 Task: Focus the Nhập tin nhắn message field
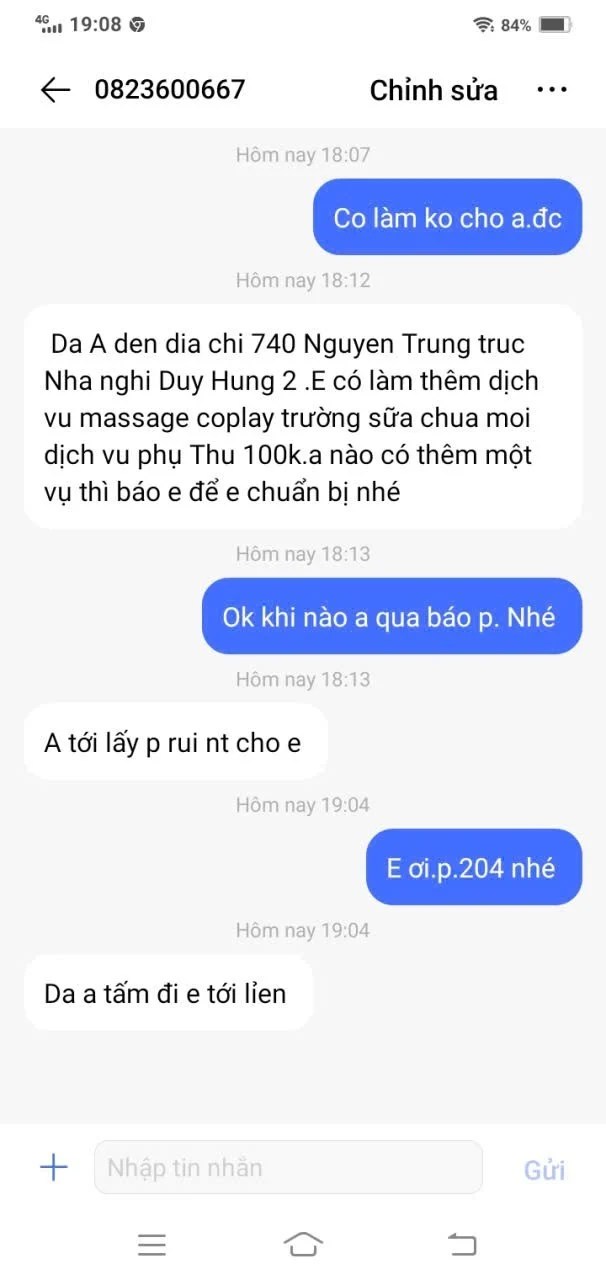tap(288, 1167)
